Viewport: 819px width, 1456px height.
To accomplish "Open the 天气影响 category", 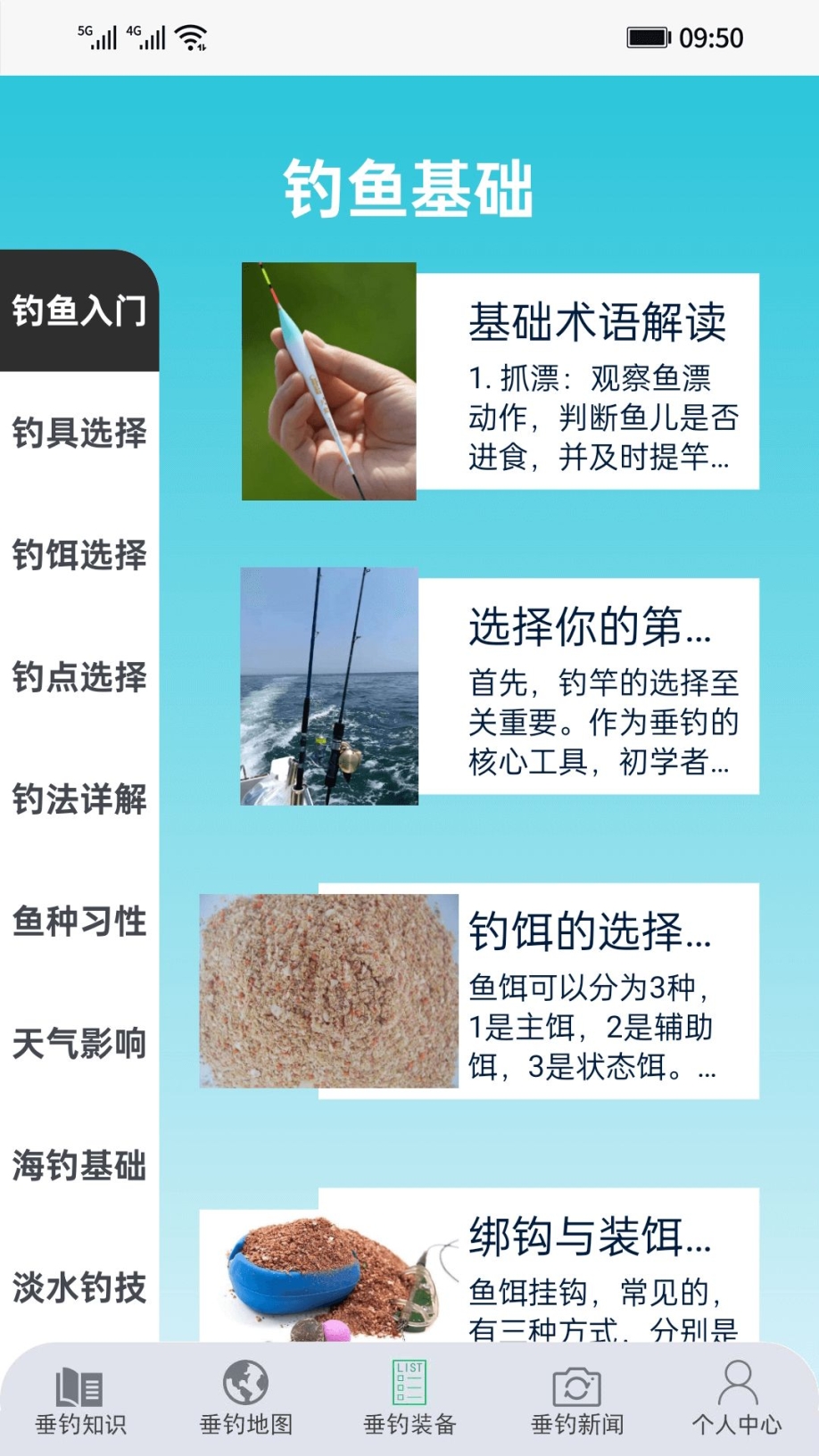I will coord(79,1043).
